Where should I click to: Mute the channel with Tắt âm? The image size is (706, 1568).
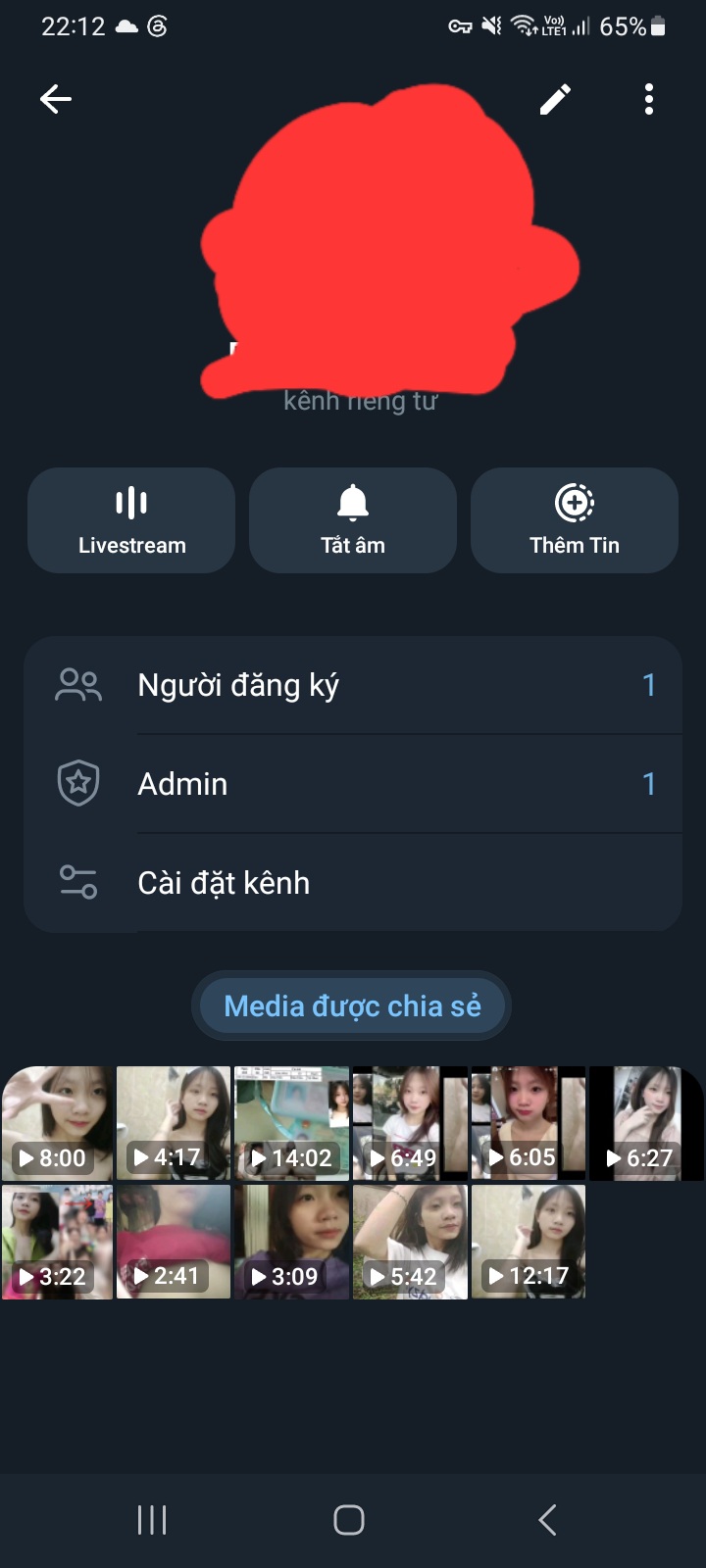[353, 520]
